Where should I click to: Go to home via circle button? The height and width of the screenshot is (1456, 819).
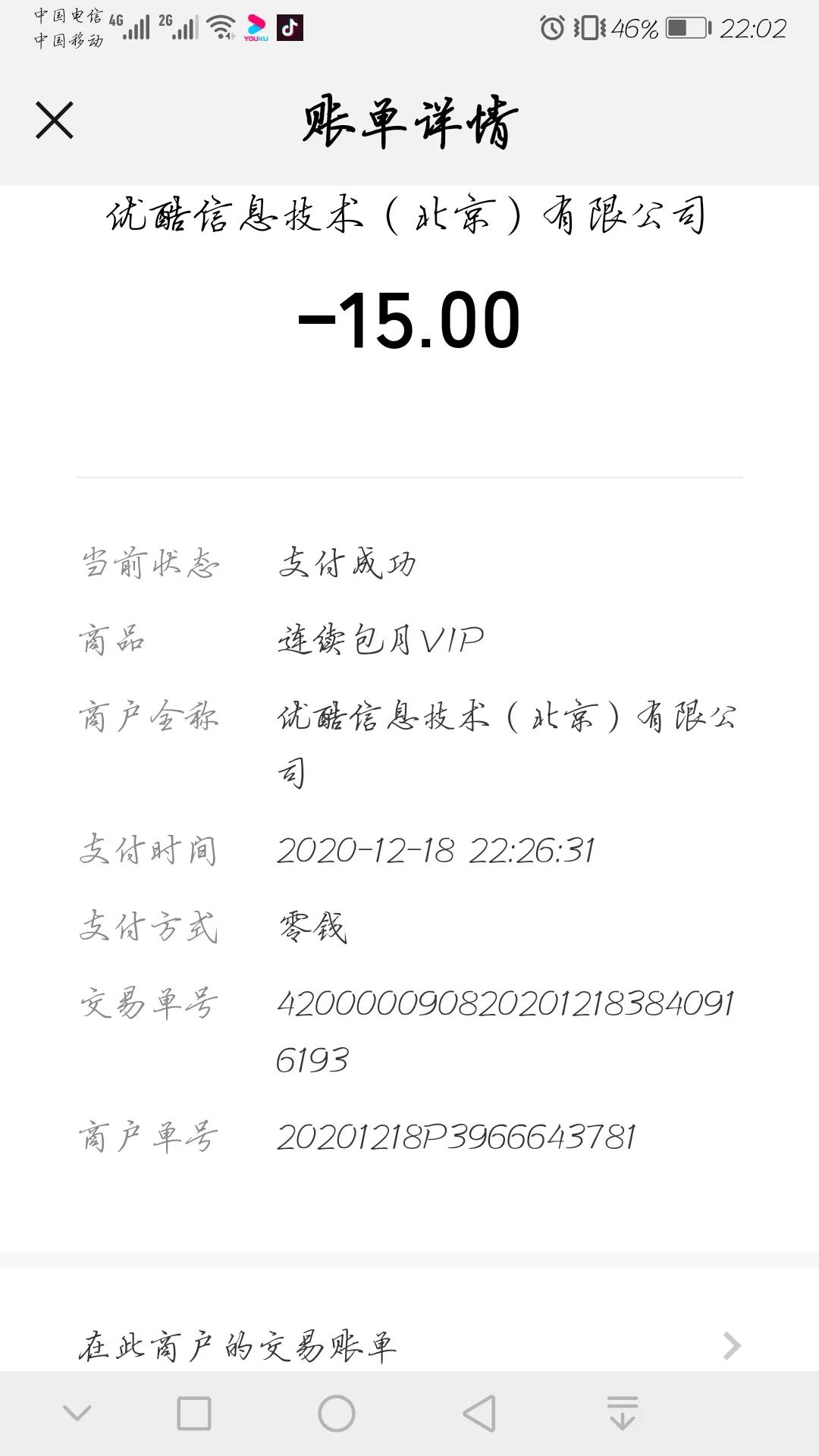[x=337, y=1414]
